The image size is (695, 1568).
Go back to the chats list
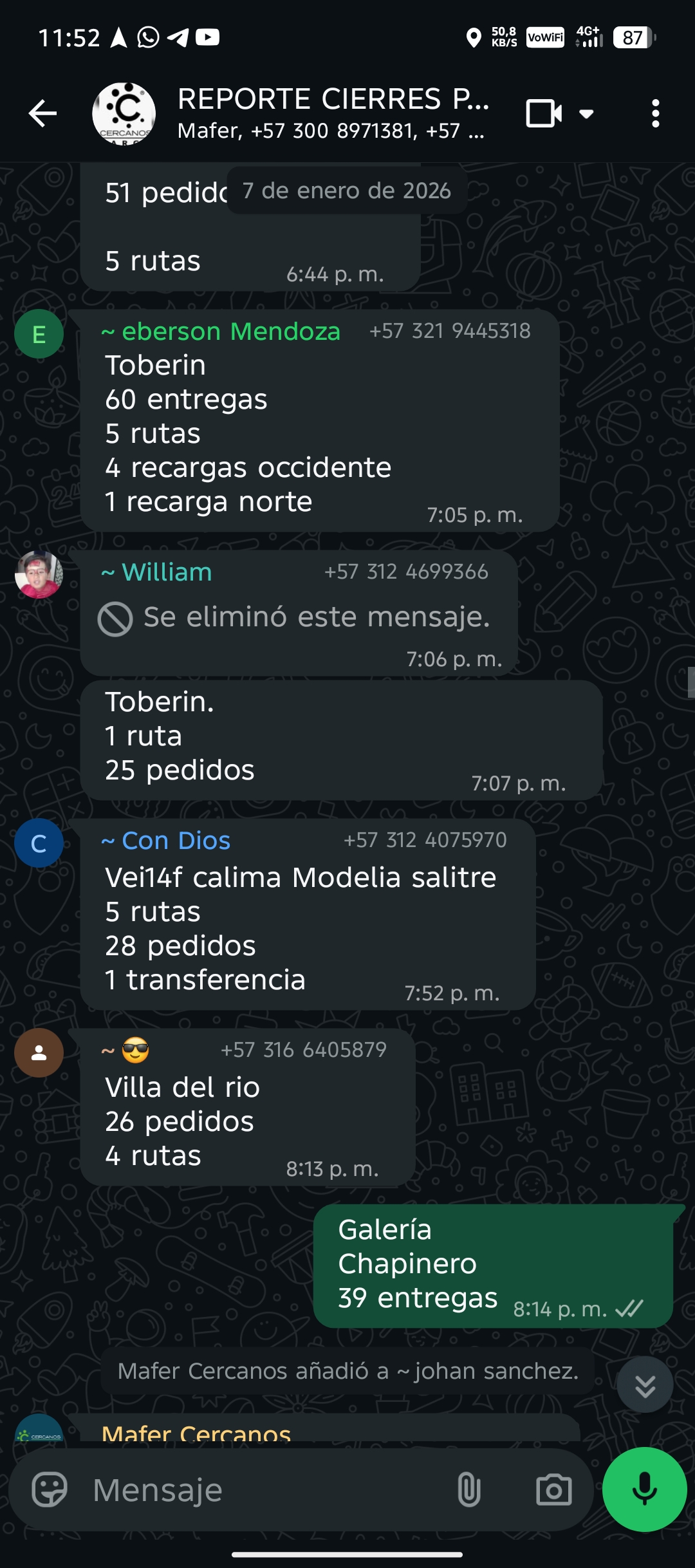click(x=43, y=114)
